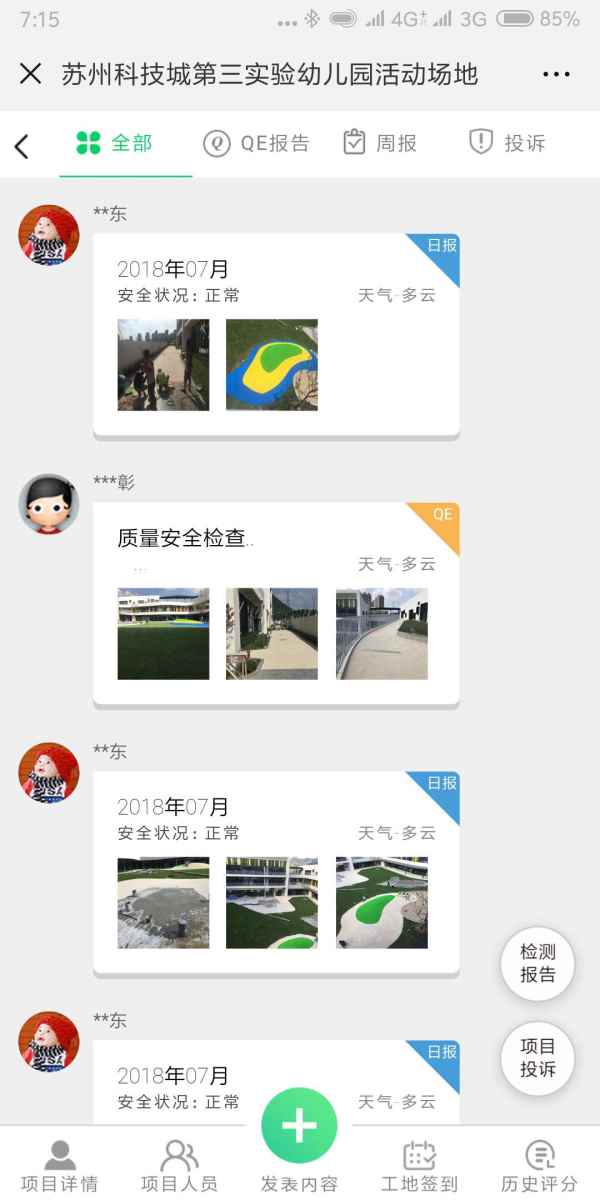The height and width of the screenshot is (1200, 600).
Task: Switch to the 全部 tab
Action: pos(115,143)
